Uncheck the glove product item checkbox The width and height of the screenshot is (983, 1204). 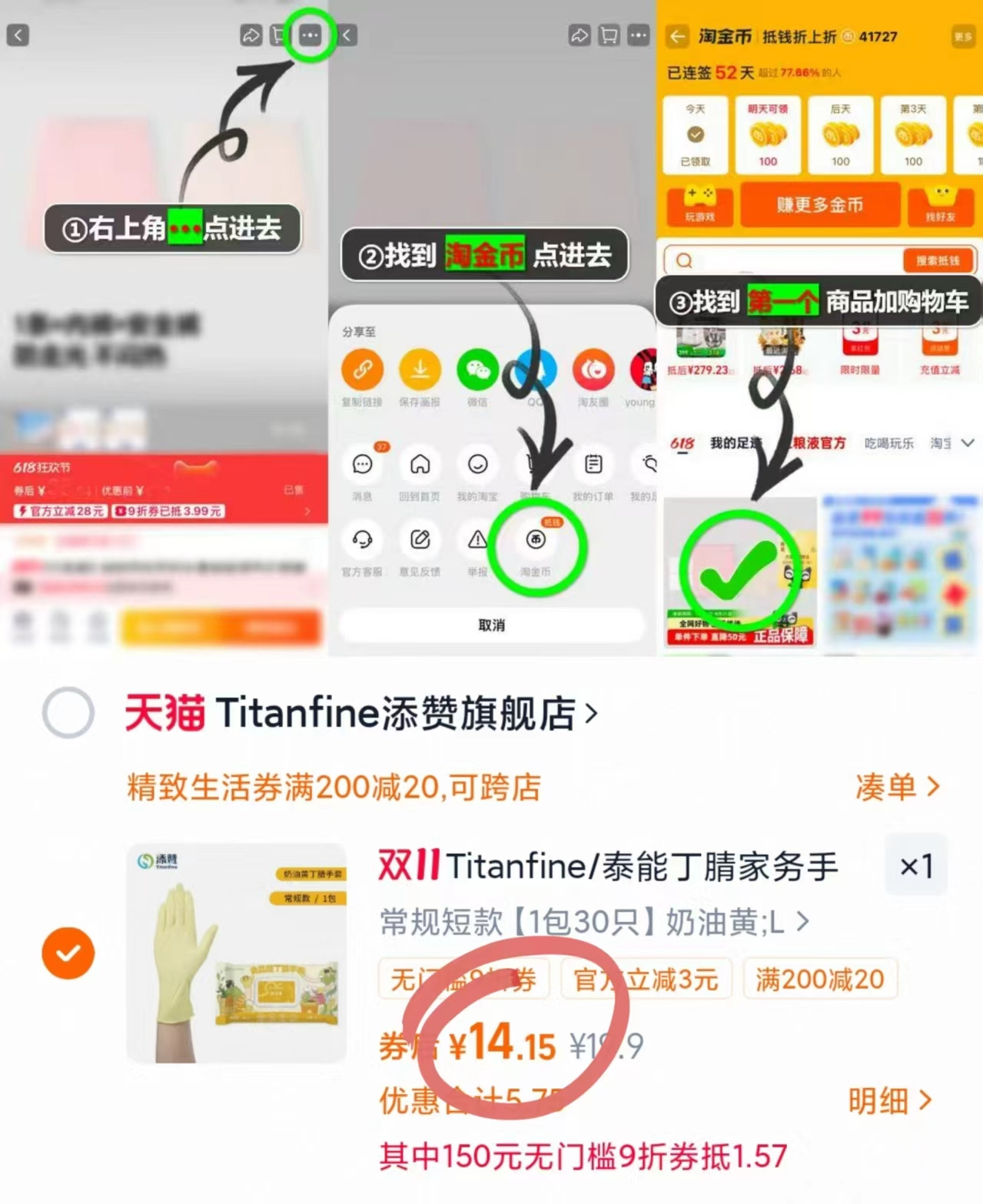68,953
